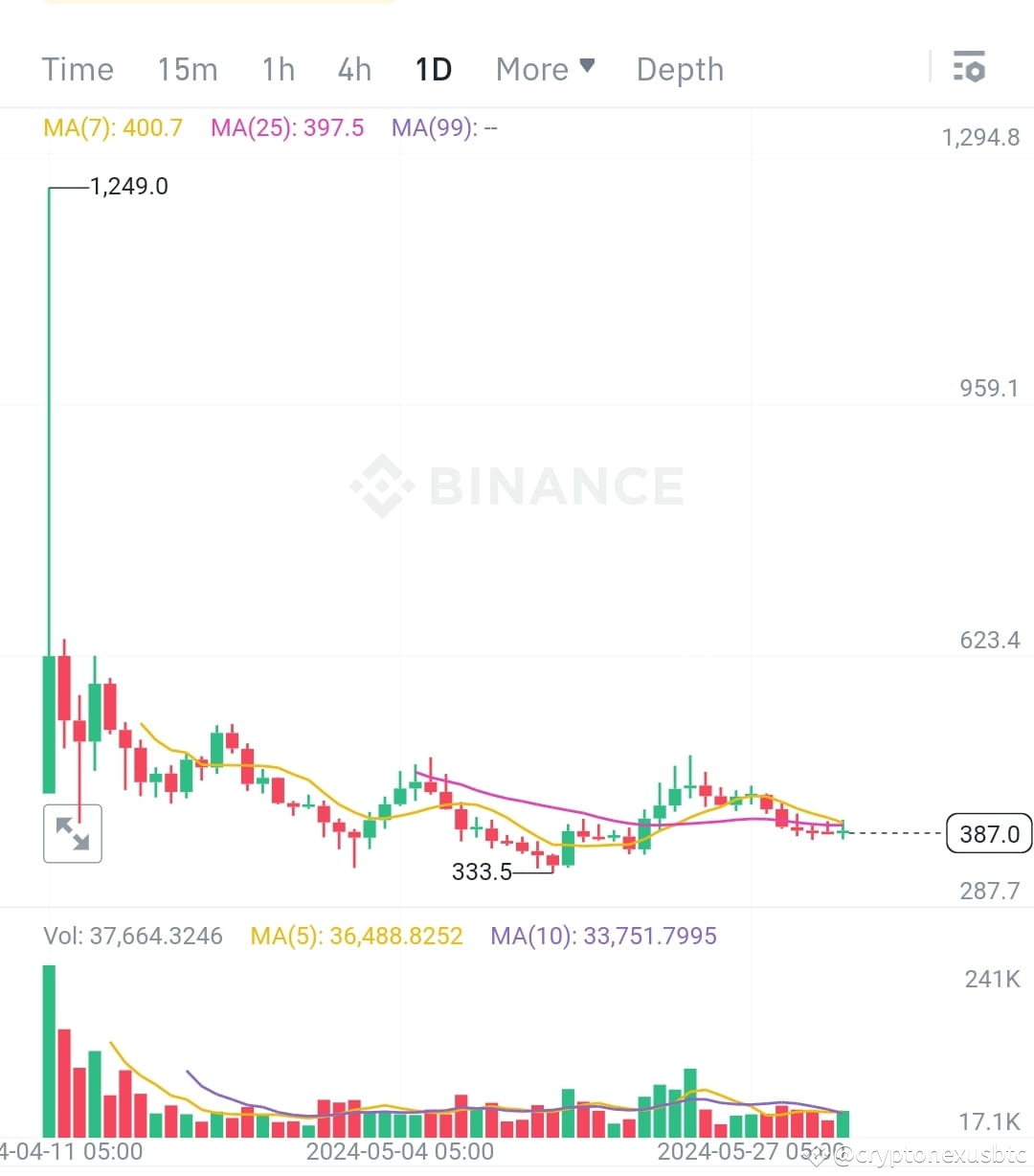This screenshot has height=1176, width=1034.
Task: Open the Depth view
Action: (680, 68)
